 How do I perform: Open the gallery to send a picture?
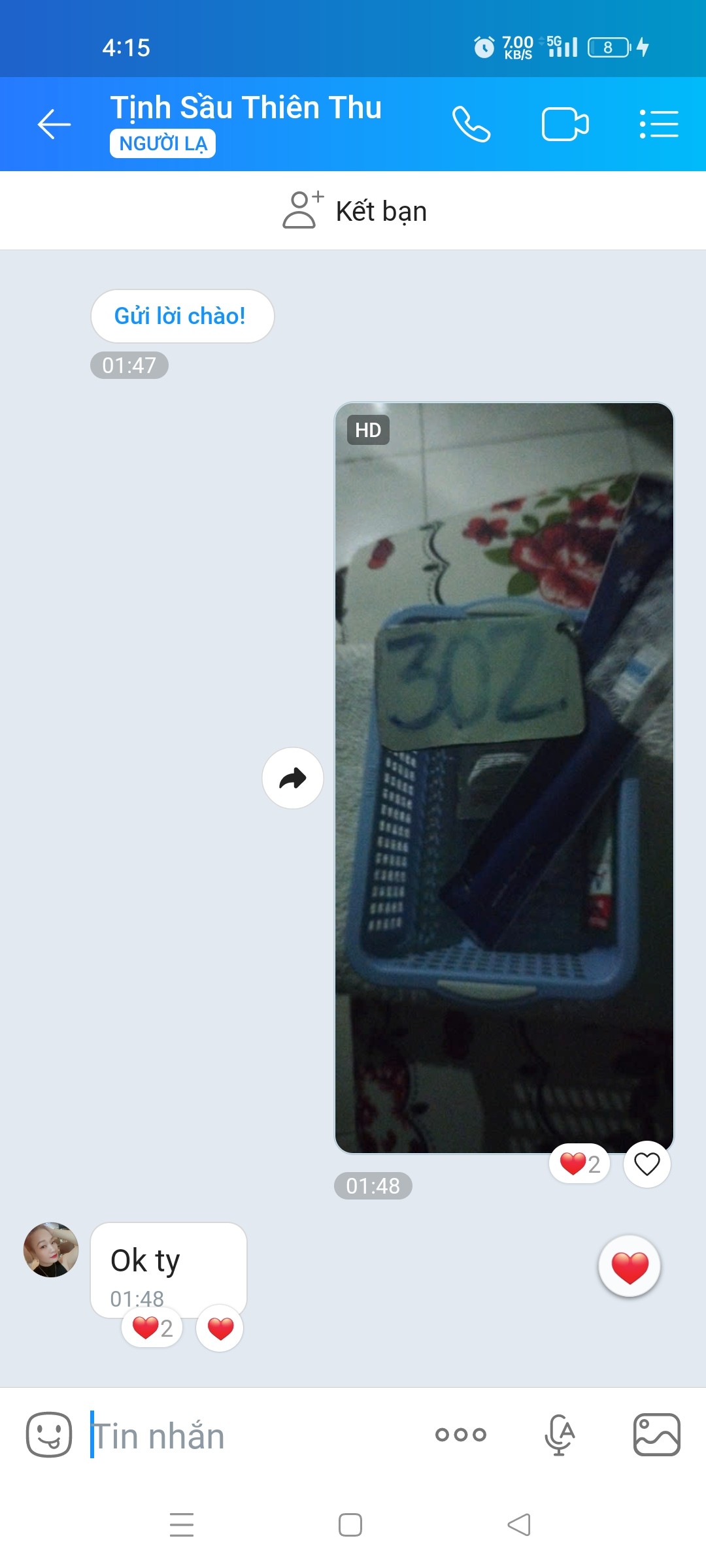656,1435
